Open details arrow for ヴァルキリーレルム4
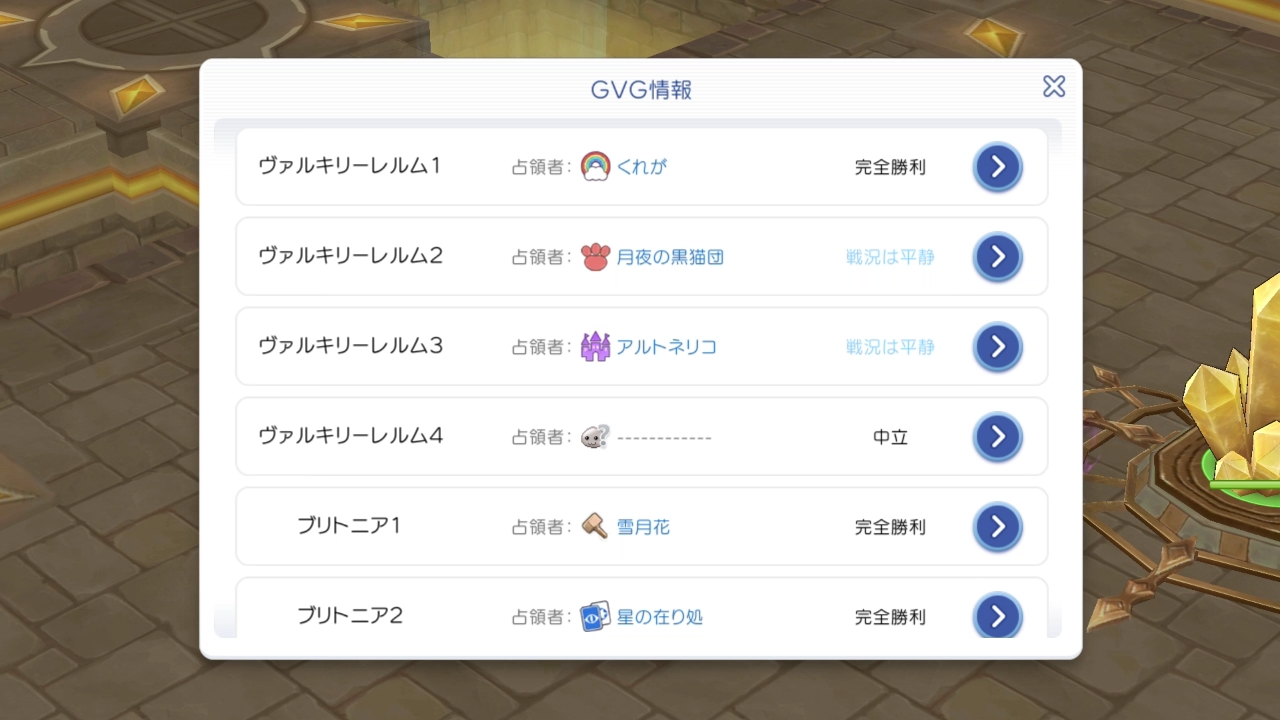The image size is (1280, 720). pos(997,437)
